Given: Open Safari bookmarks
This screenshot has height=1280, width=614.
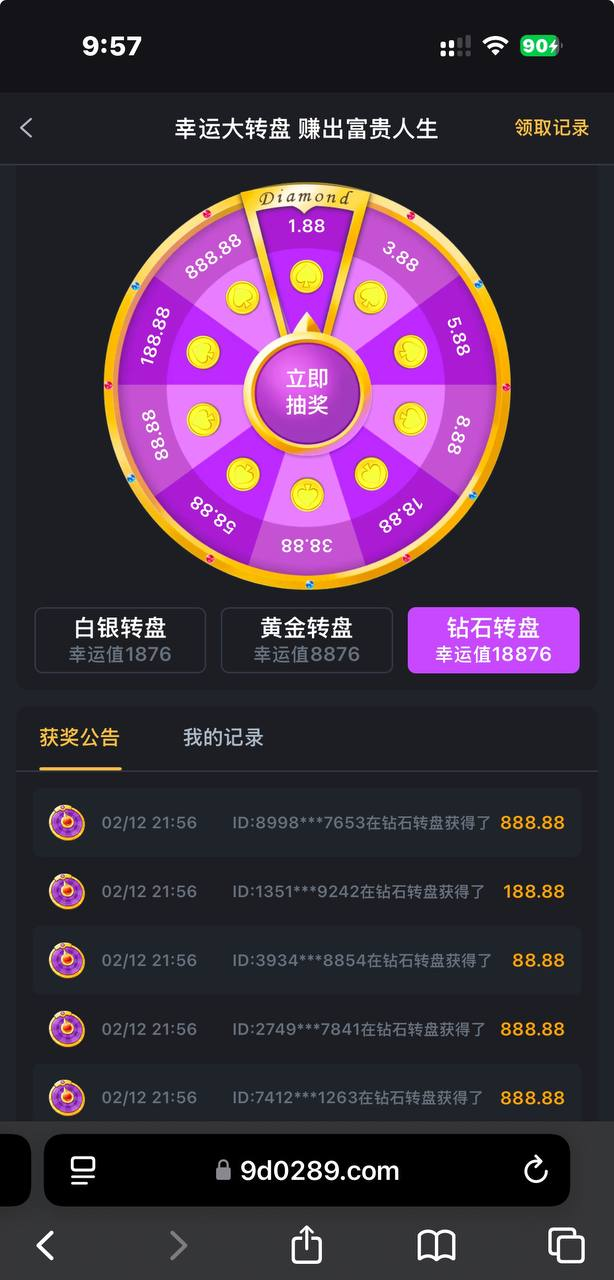Looking at the screenshot, I should point(436,1245).
